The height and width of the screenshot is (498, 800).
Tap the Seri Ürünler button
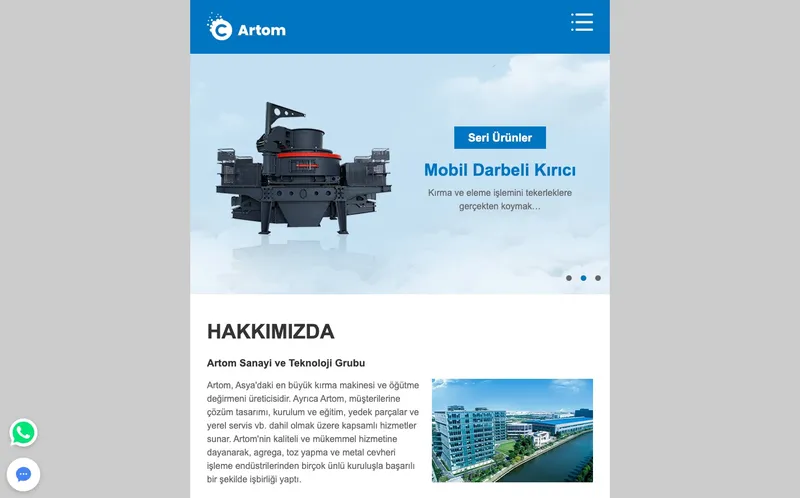click(500, 137)
